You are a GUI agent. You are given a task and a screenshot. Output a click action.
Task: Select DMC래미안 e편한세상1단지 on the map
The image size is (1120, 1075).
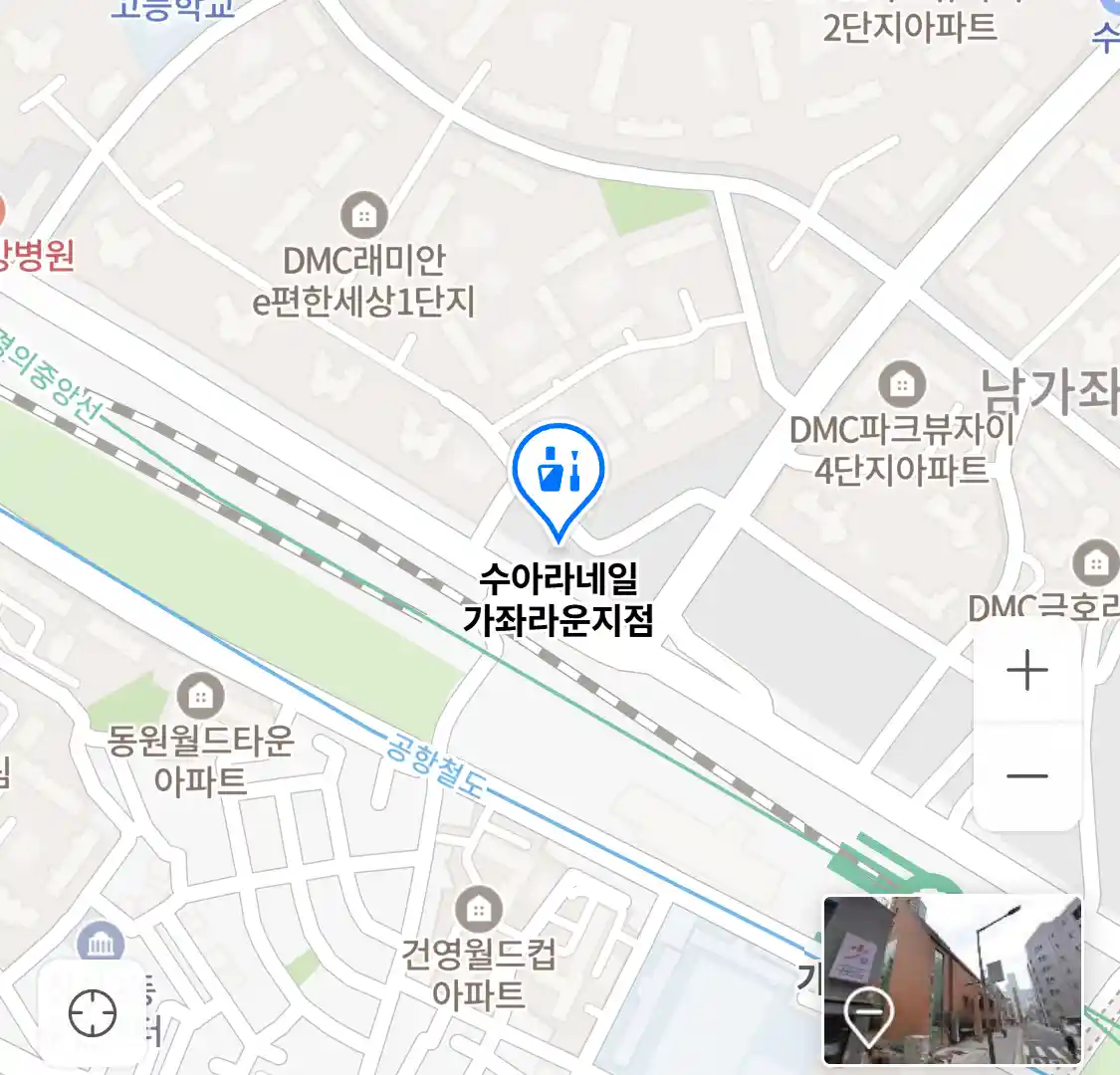[364, 215]
